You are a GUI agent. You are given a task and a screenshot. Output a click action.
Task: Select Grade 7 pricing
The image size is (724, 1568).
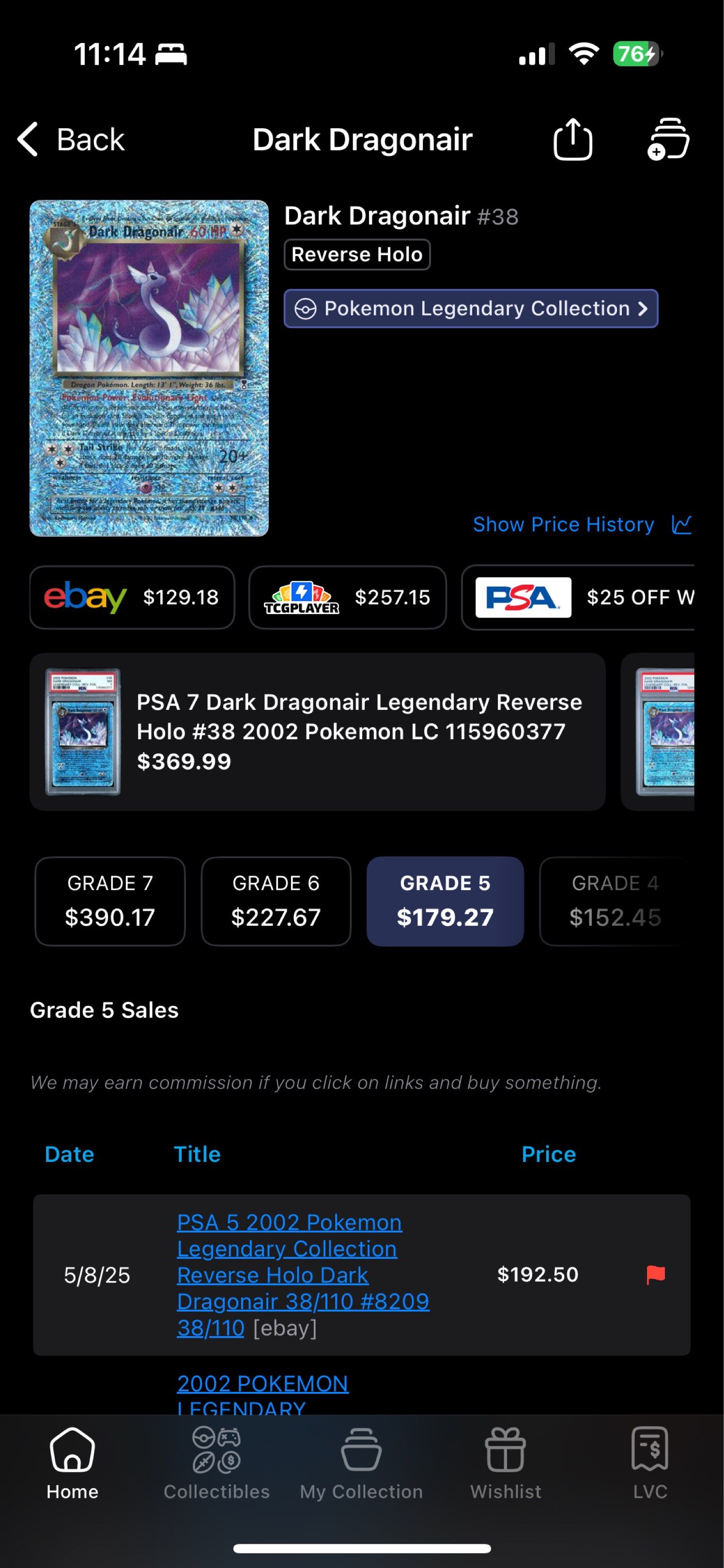click(109, 902)
